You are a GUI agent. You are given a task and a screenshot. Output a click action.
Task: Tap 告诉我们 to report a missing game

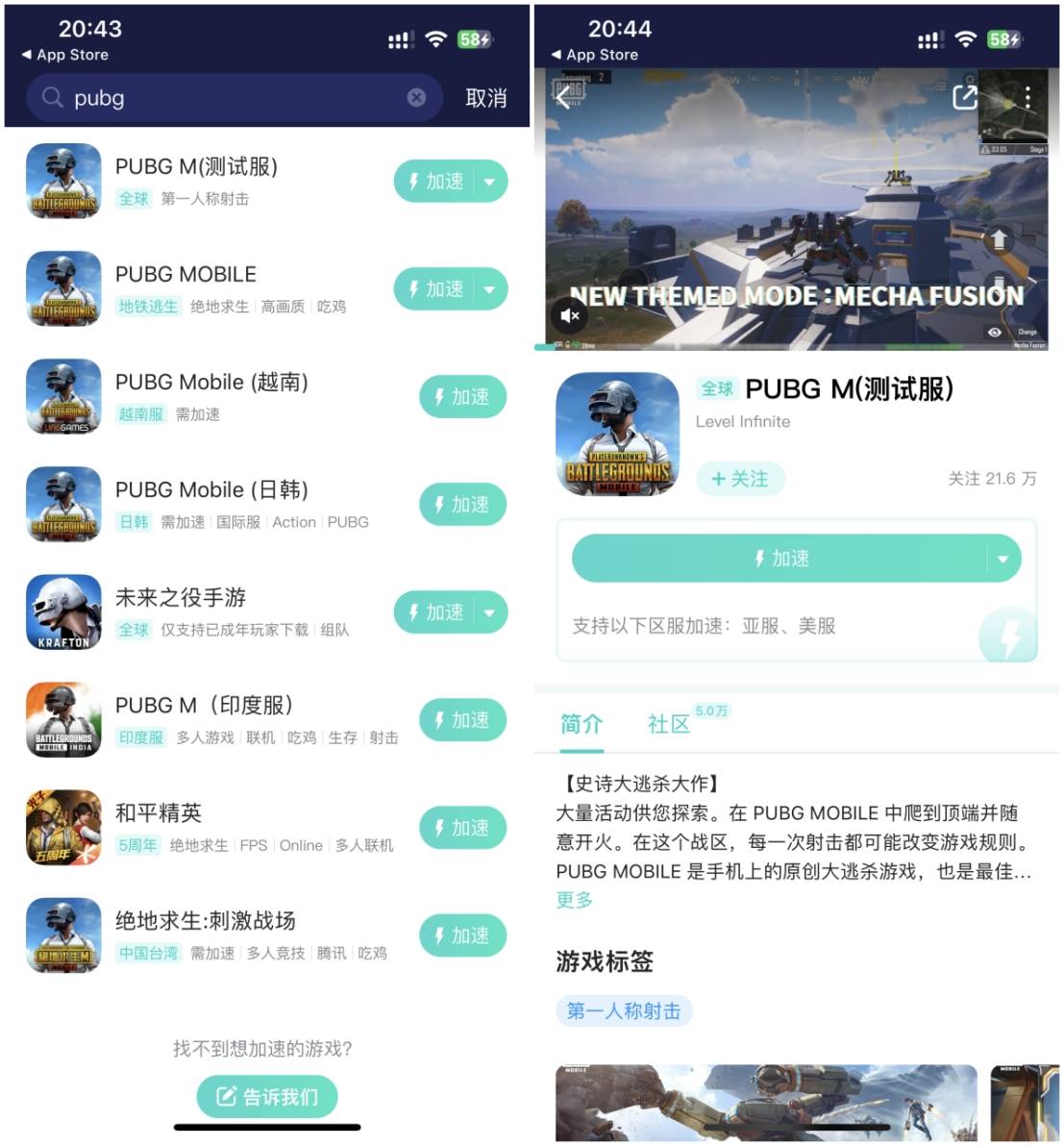[267, 1096]
